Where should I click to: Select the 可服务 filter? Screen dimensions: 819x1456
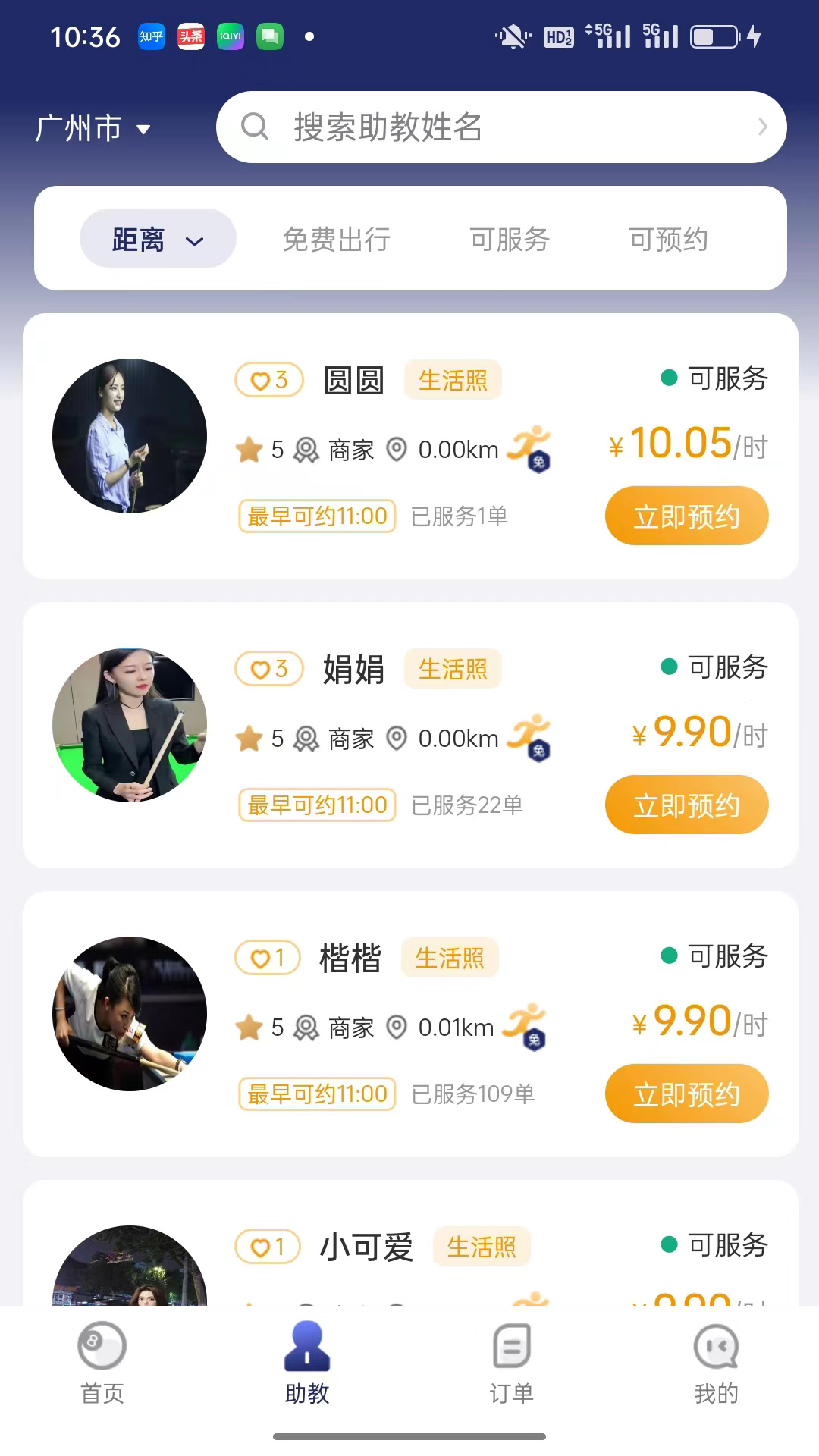[x=510, y=240]
